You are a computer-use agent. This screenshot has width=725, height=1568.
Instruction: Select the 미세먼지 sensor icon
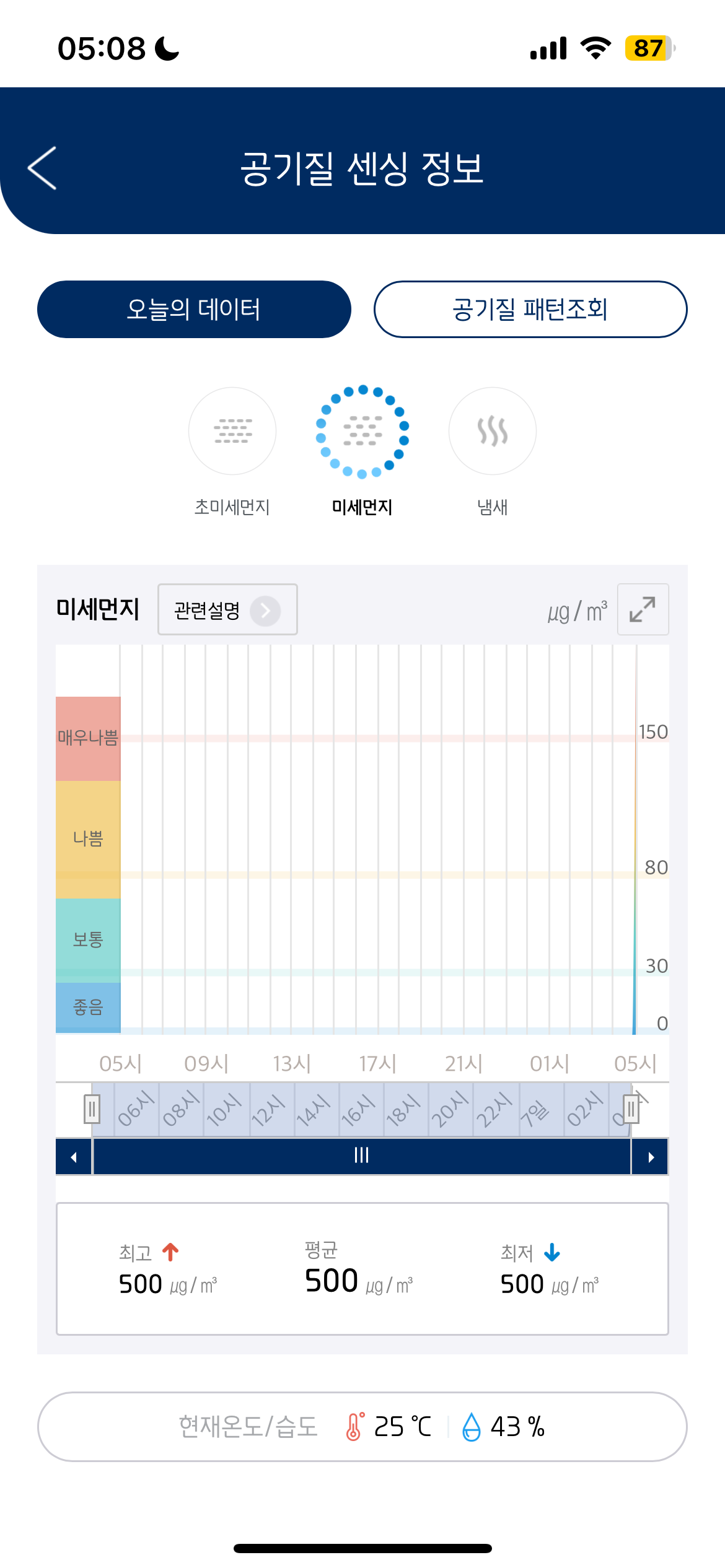pyautogui.click(x=362, y=431)
